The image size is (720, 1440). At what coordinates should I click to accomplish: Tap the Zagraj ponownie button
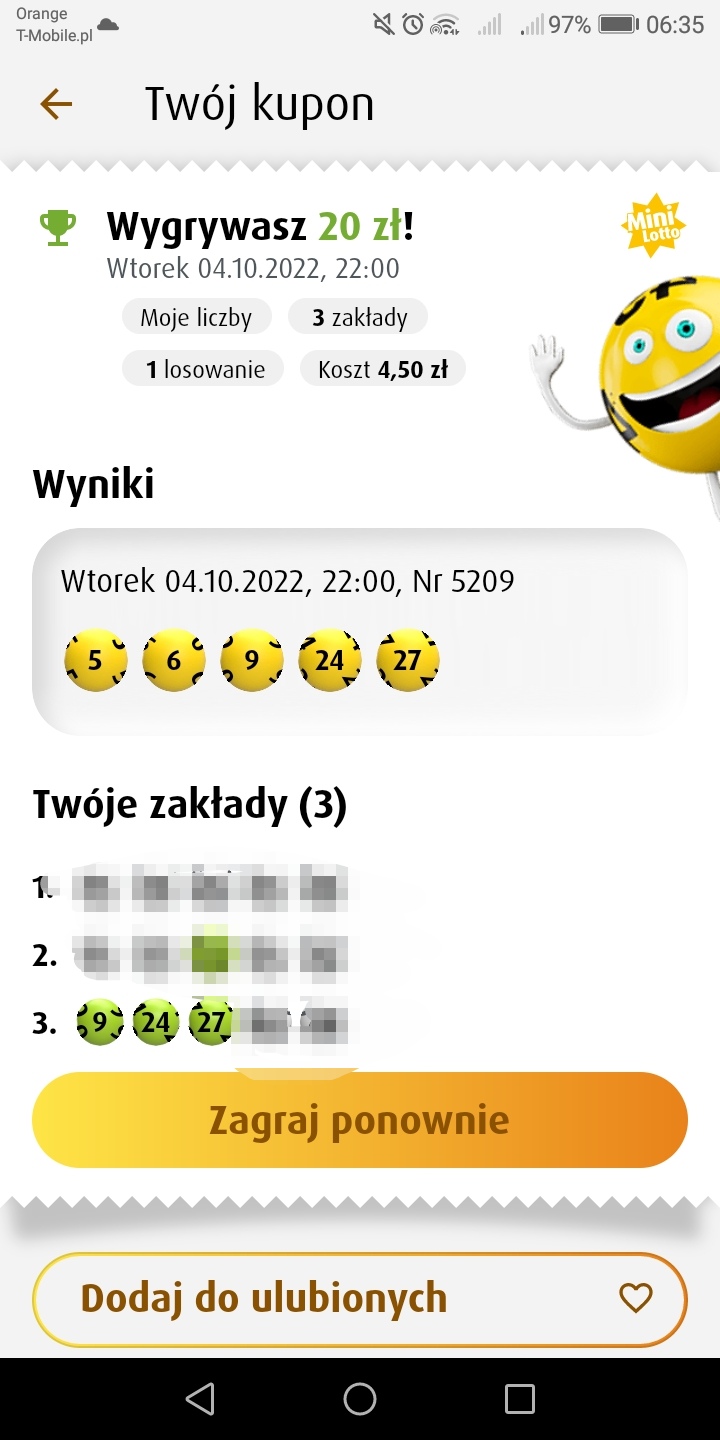pyautogui.click(x=359, y=1120)
